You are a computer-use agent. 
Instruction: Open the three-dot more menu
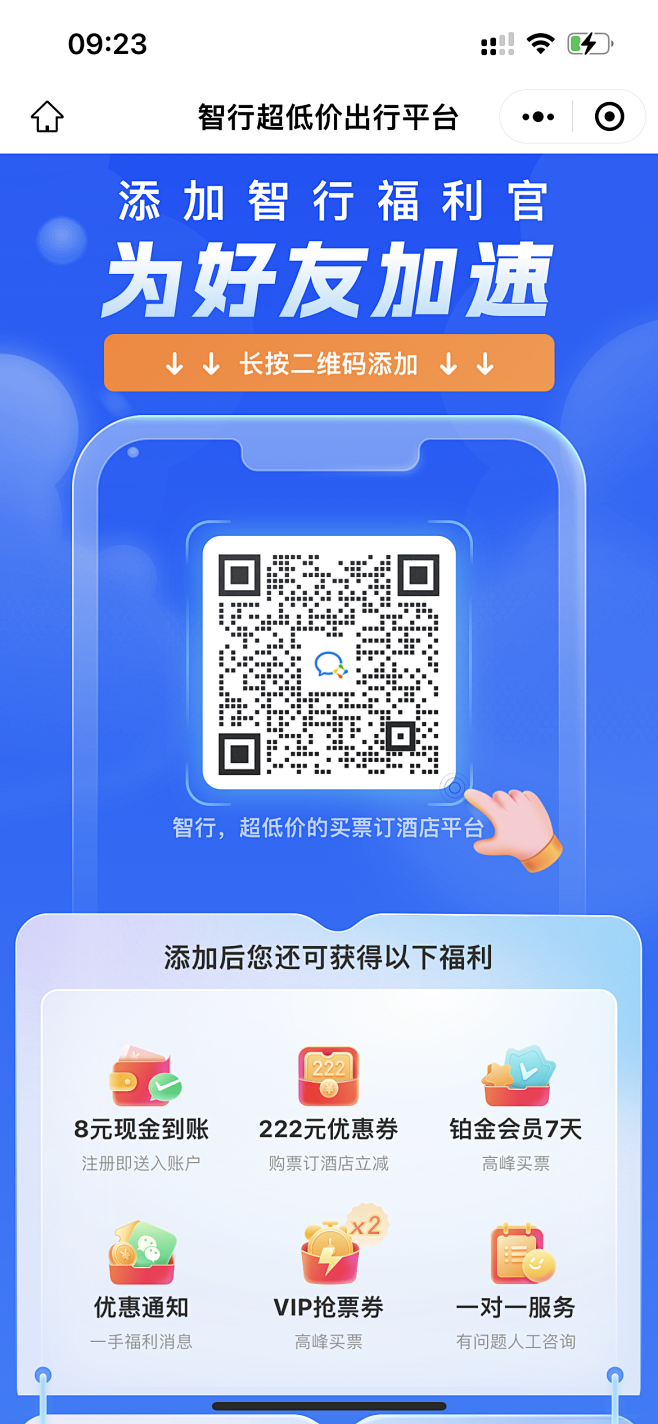pyautogui.click(x=538, y=117)
